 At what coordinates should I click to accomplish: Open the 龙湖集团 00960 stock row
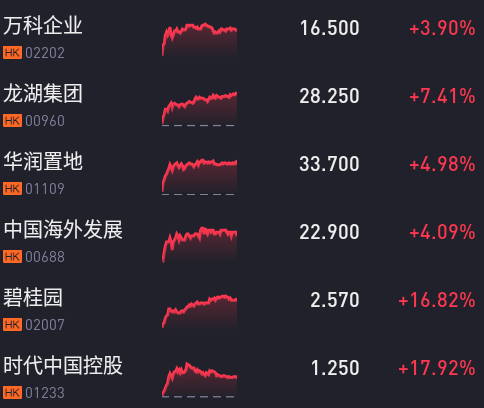(242, 105)
